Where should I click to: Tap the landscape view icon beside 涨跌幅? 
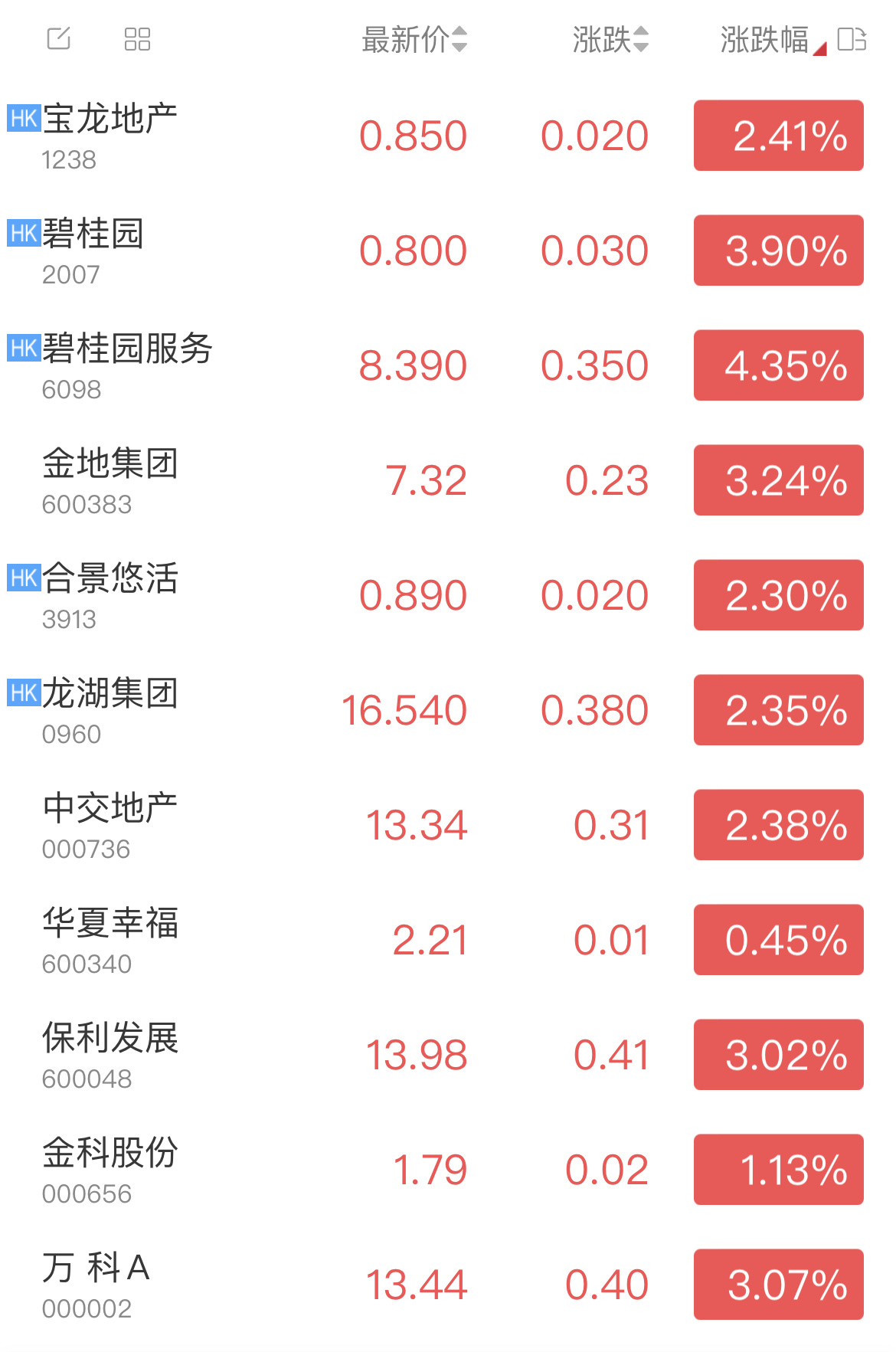coord(852,39)
